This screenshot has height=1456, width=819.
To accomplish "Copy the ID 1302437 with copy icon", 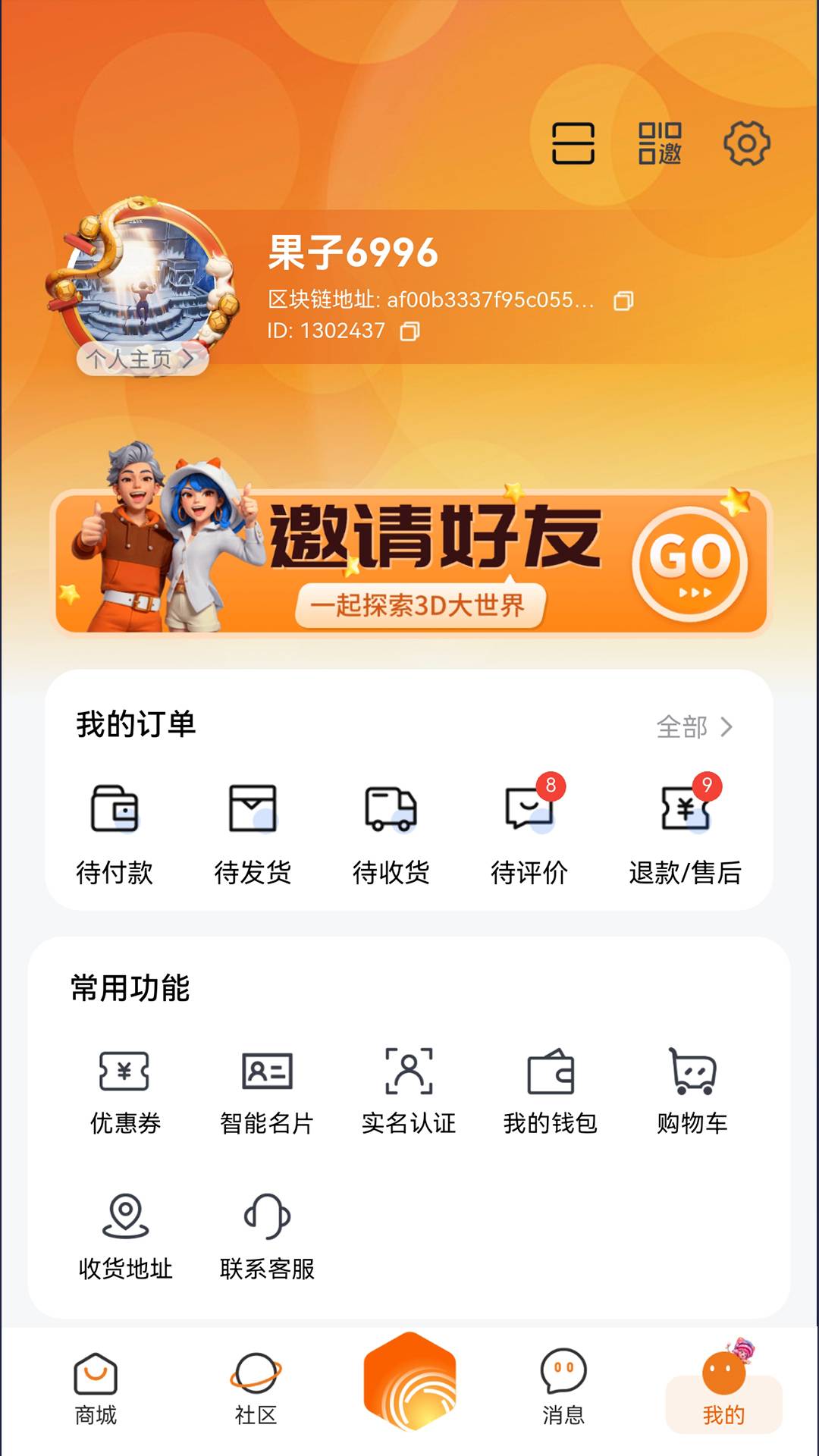I will [409, 331].
